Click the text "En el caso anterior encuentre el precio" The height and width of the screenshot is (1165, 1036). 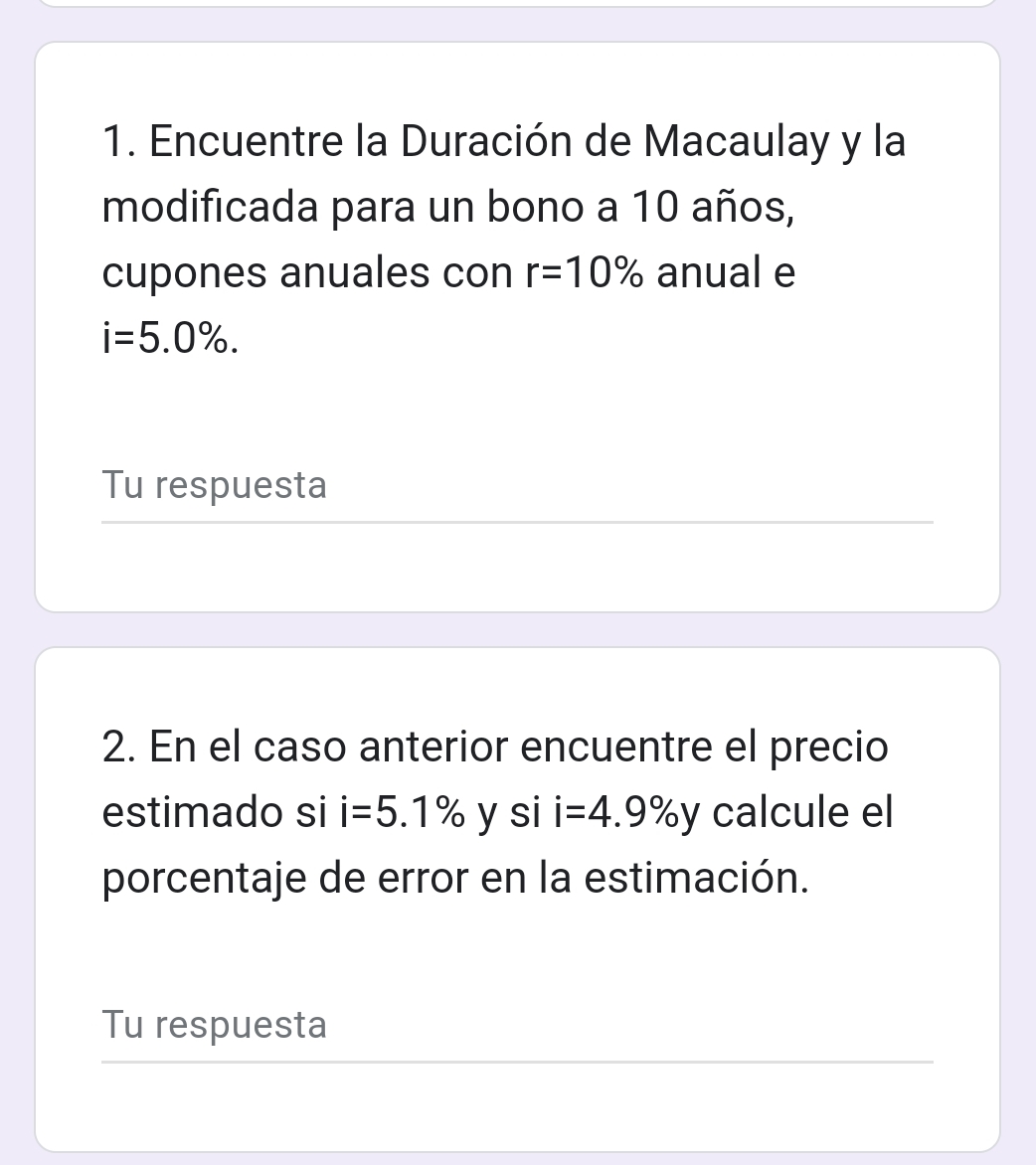pyautogui.click(x=494, y=747)
